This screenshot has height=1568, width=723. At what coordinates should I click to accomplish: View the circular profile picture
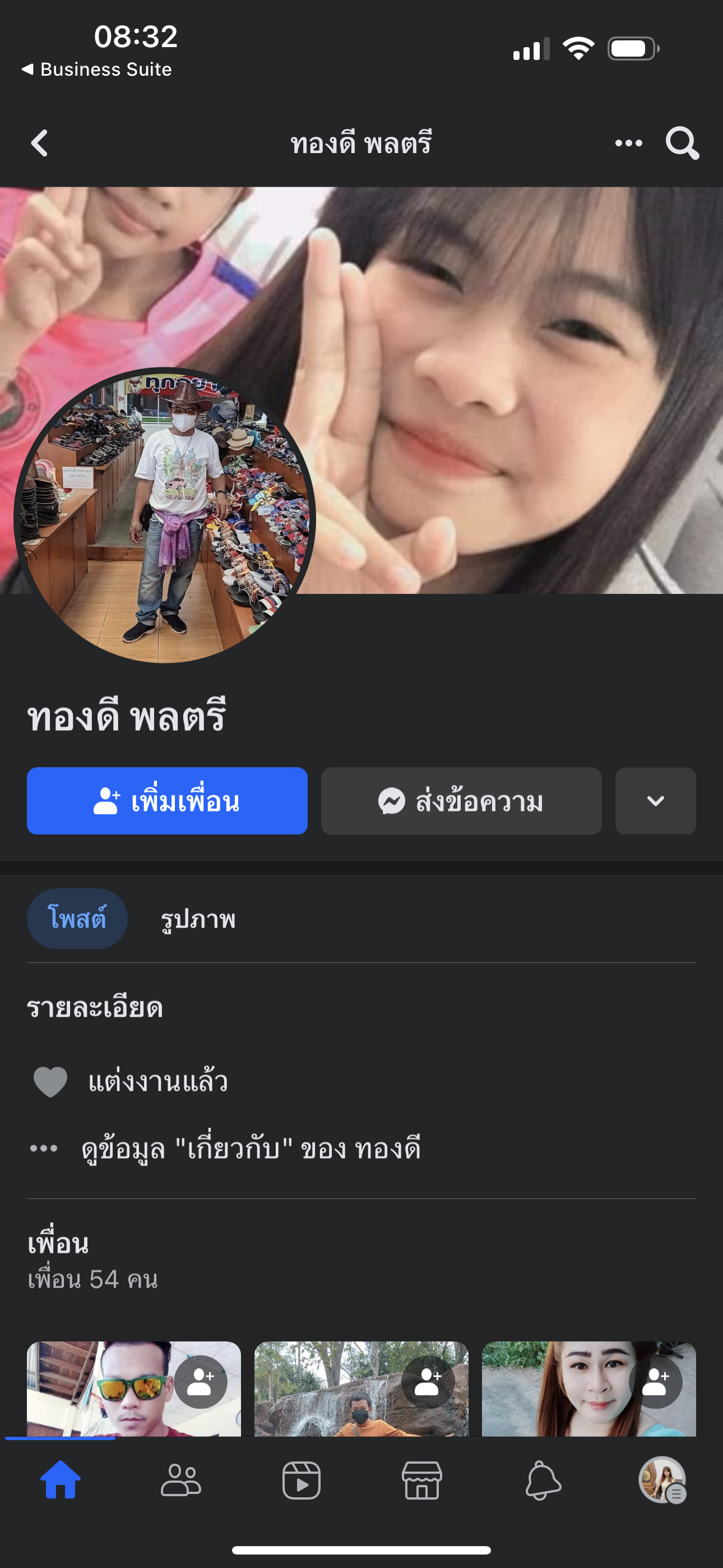pos(164,516)
